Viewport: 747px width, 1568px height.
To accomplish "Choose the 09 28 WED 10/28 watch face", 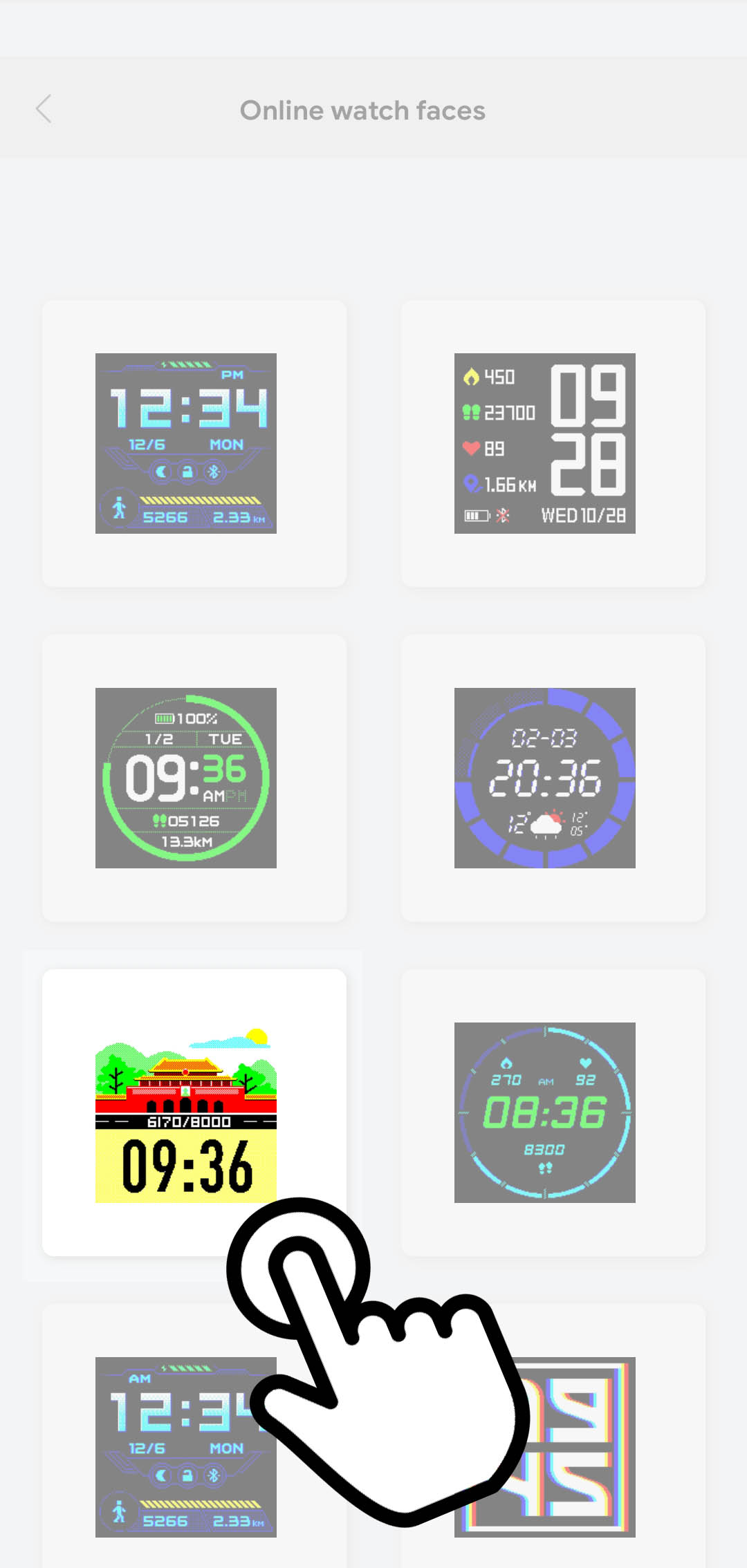I will (545, 443).
